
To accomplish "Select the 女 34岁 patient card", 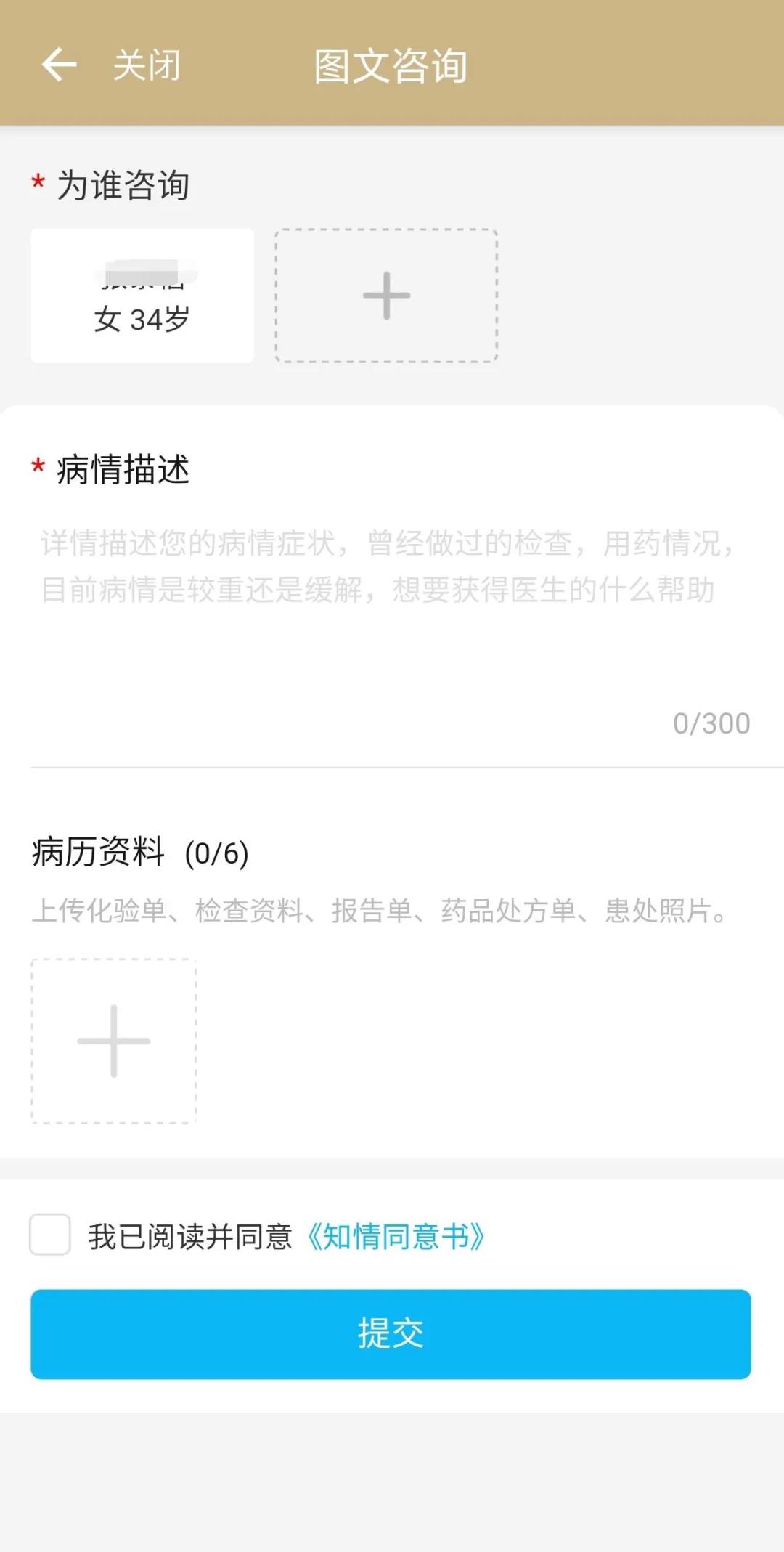I will (x=142, y=296).
